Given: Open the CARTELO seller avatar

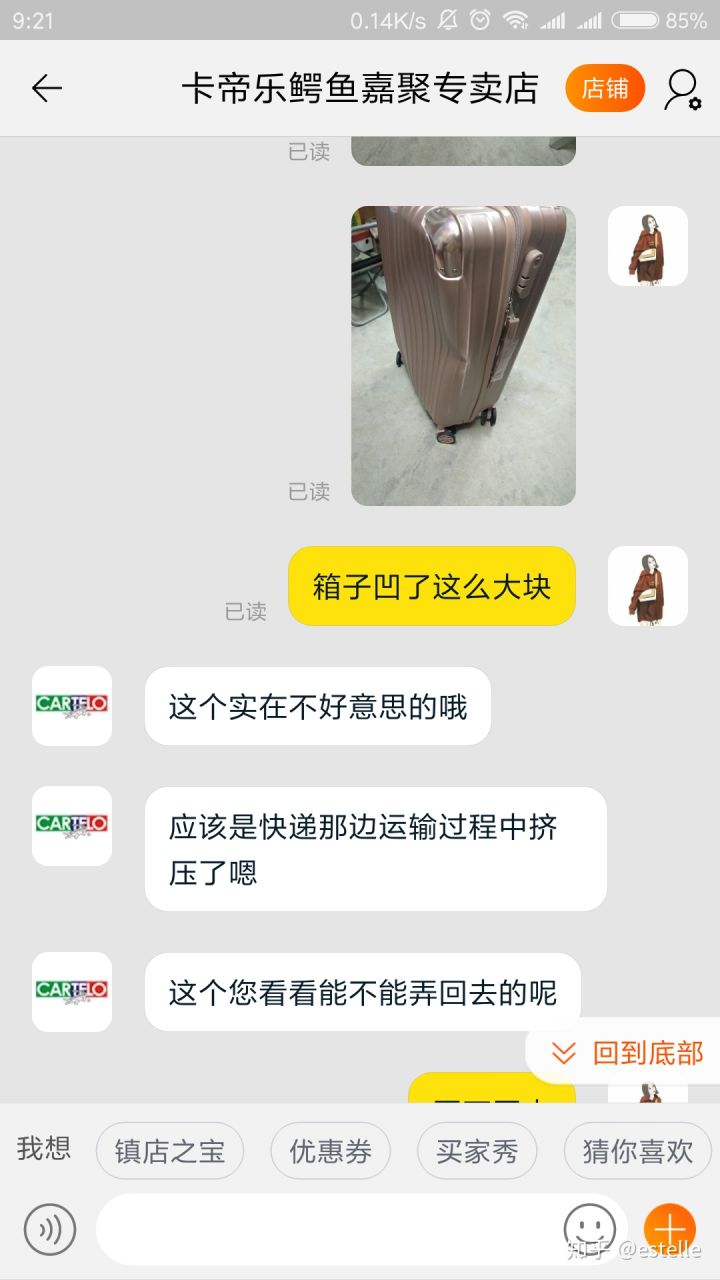Looking at the screenshot, I should [x=72, y=706].
